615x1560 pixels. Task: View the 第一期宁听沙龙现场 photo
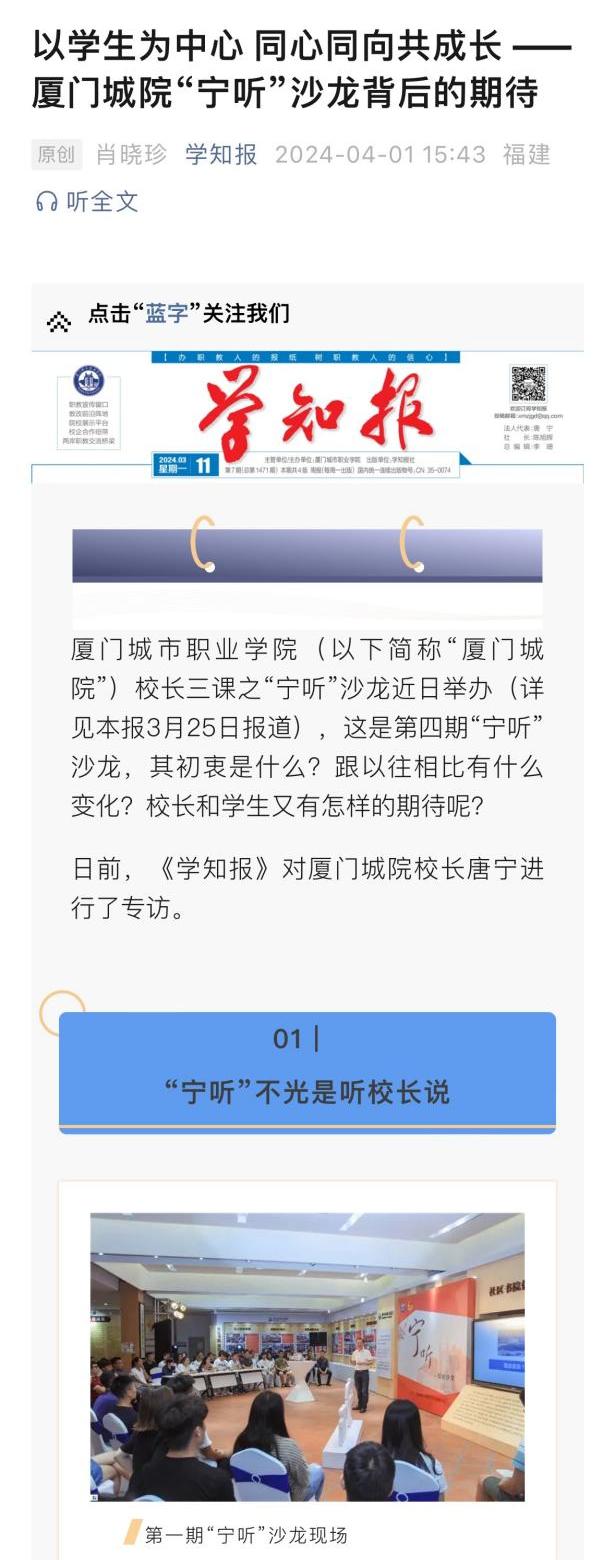[307, 1357]
